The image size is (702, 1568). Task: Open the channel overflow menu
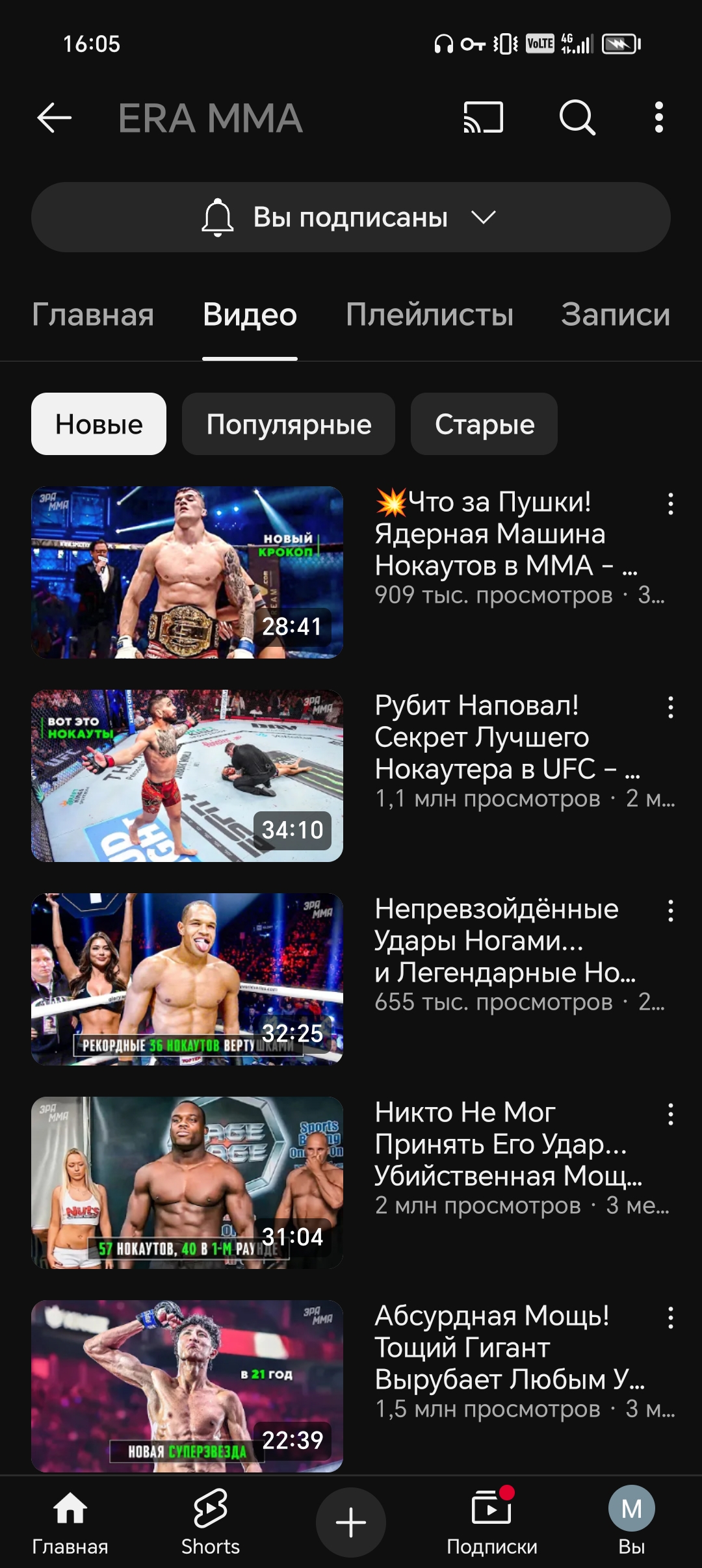point(658,118)
